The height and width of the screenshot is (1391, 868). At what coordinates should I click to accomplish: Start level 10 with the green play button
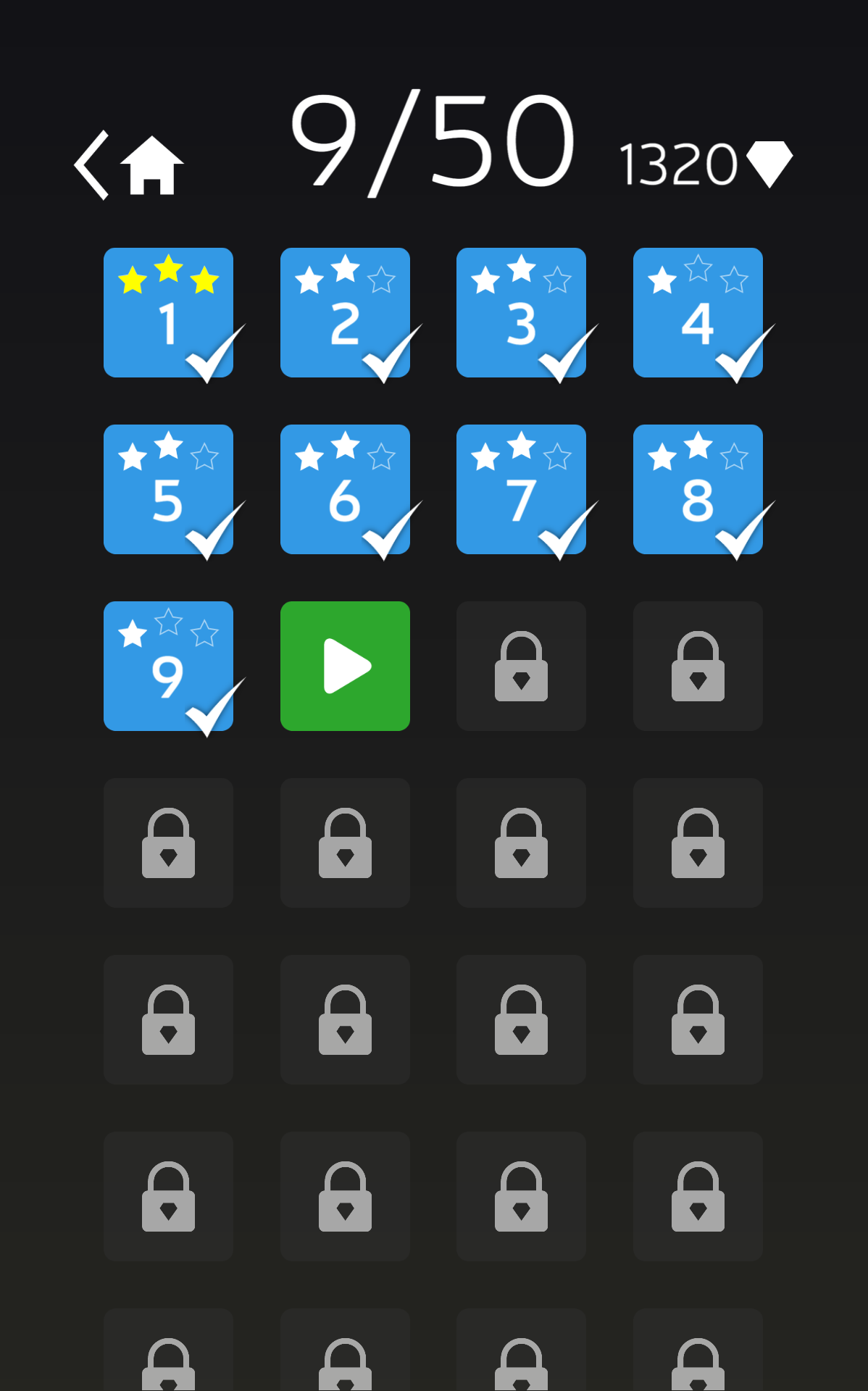pos(345,665)
